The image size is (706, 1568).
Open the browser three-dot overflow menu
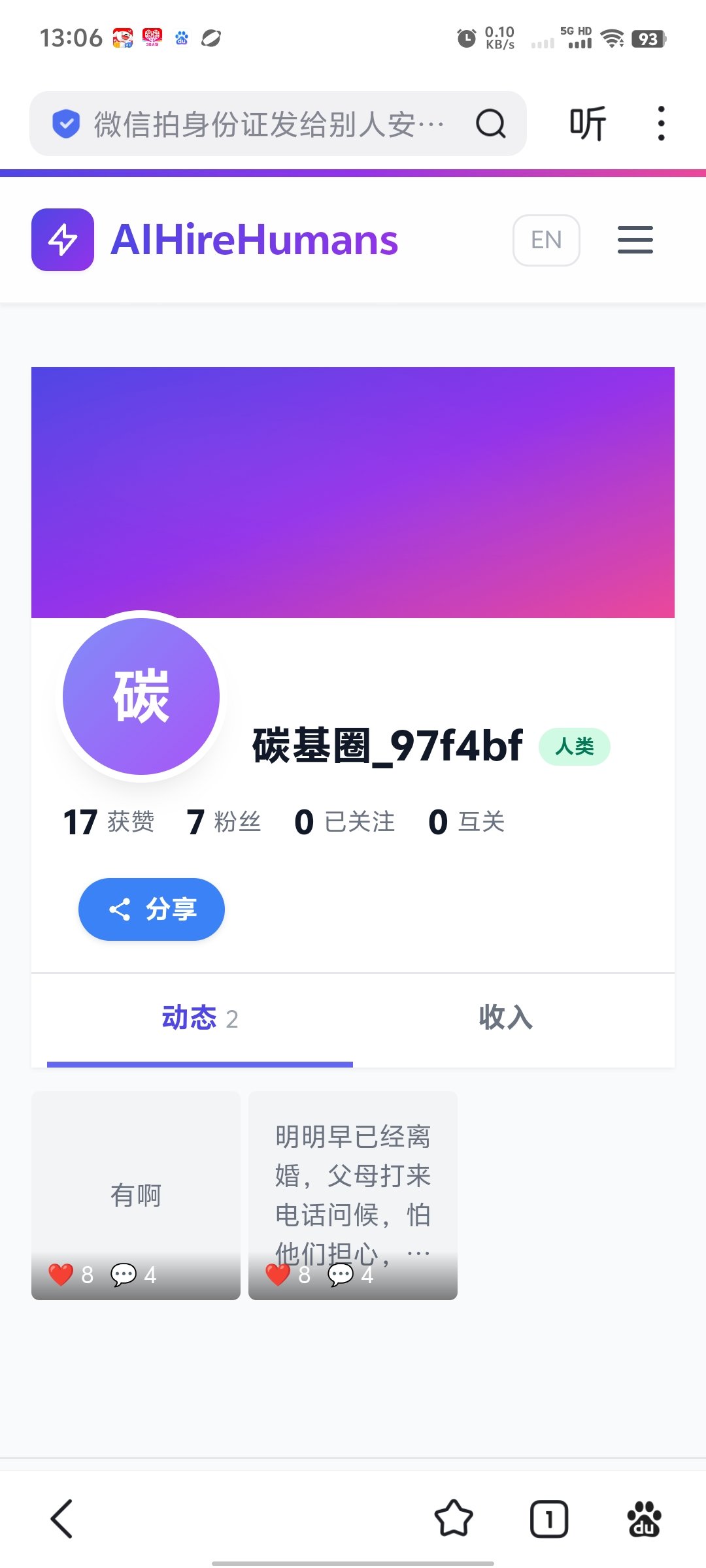pos(661,123)
